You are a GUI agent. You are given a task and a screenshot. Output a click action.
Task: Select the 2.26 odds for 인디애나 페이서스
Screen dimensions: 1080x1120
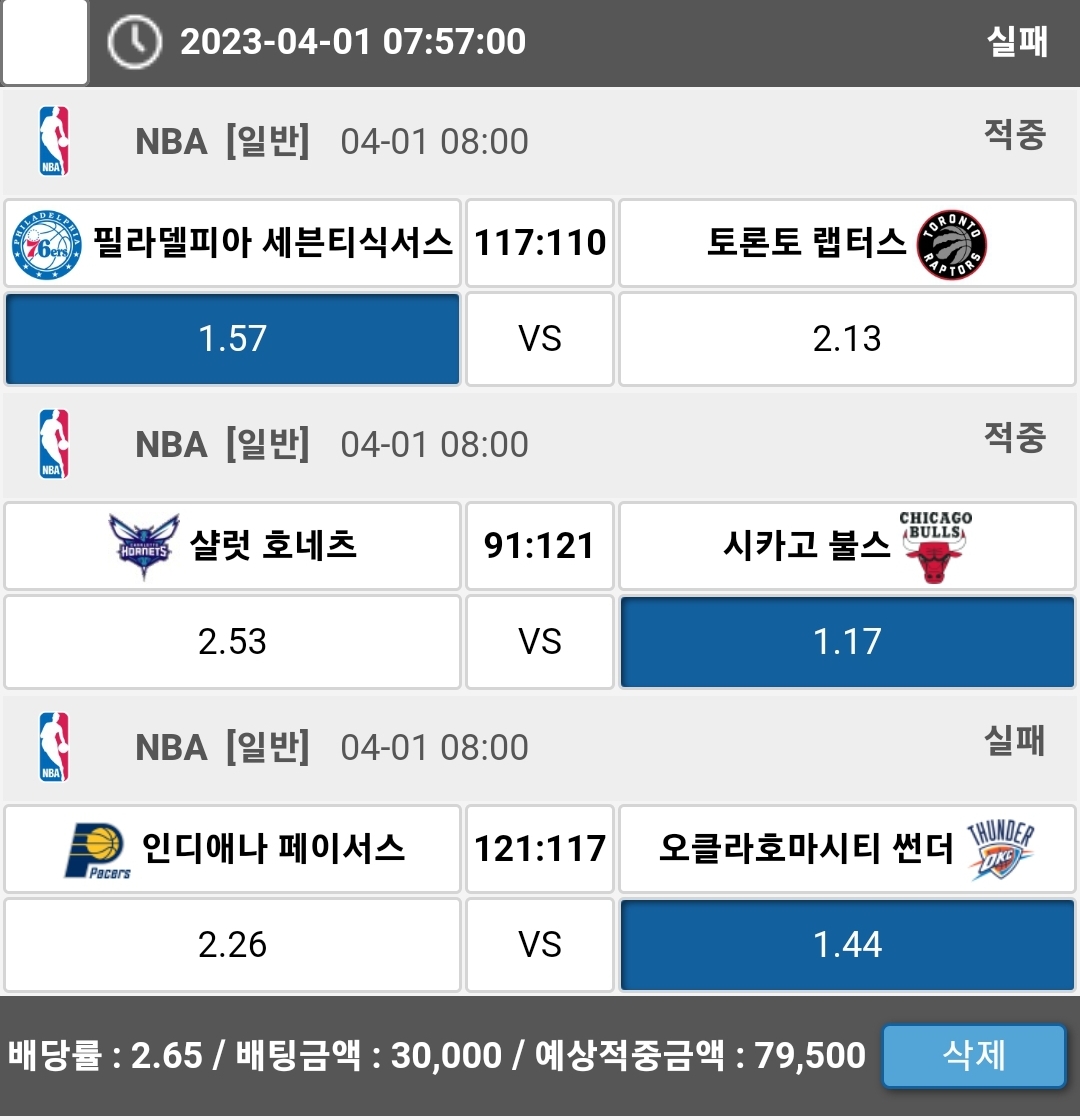click(x=232, y=944)
